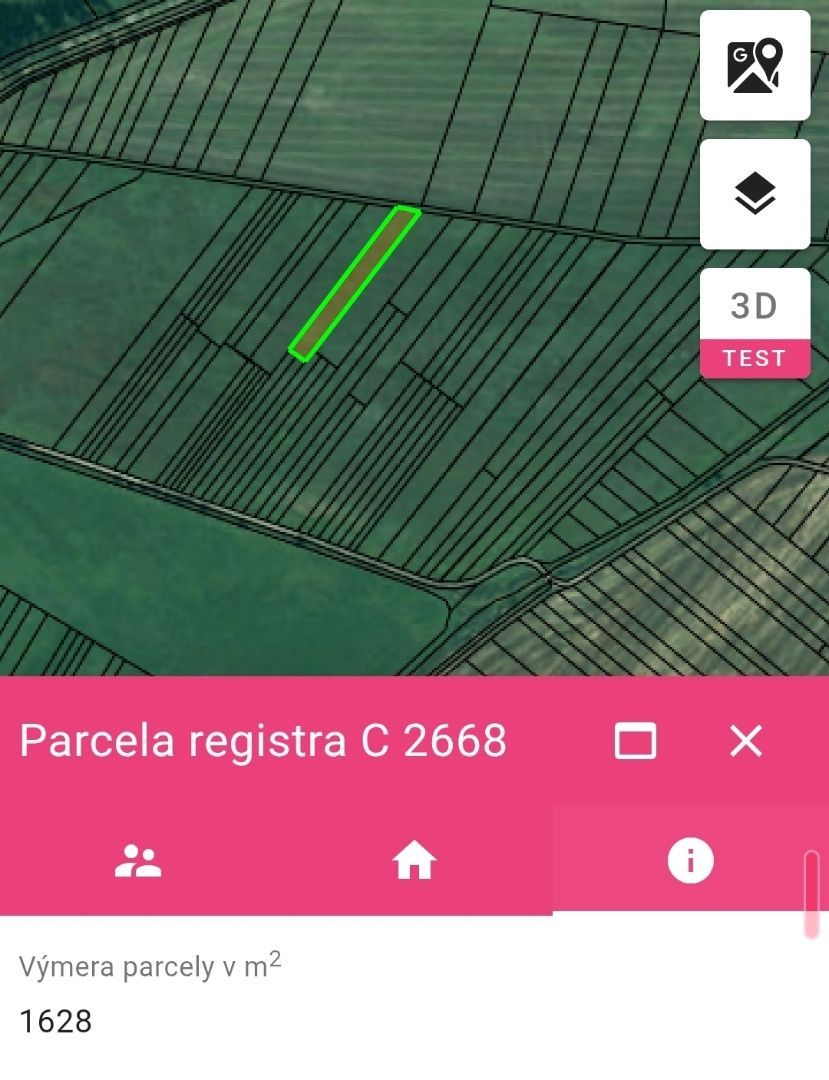829x1080 pixels.
Task: Open the map layers selector
Action: (x=755, y=194)
